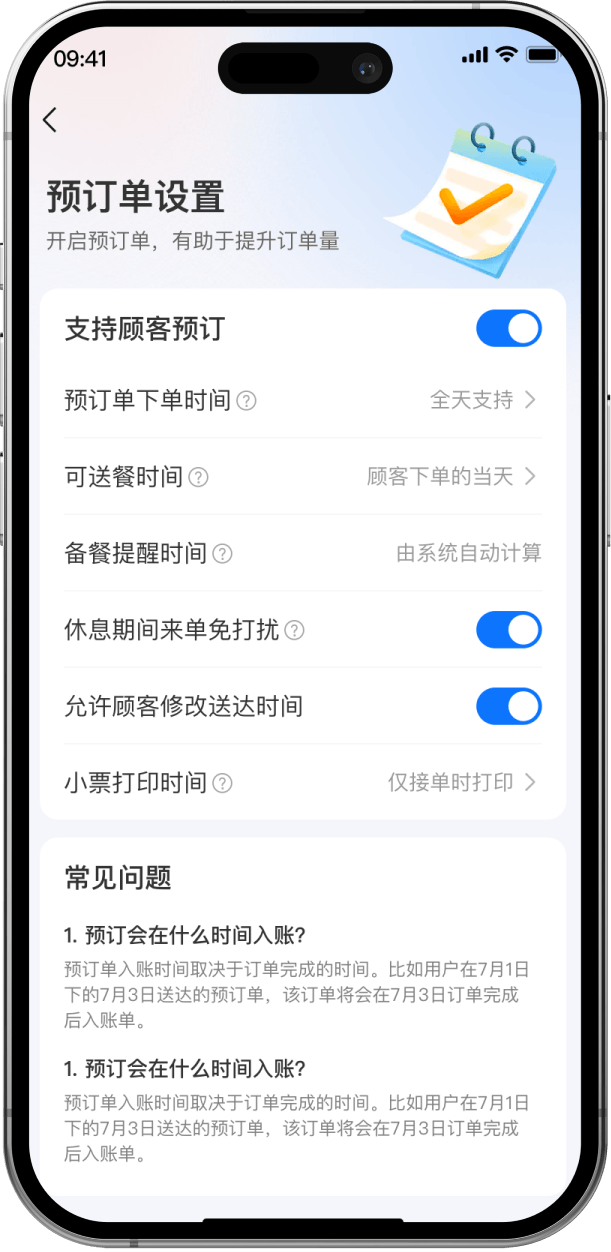
Task: Show help for 小票打印时间
Action: click(222, 783)
